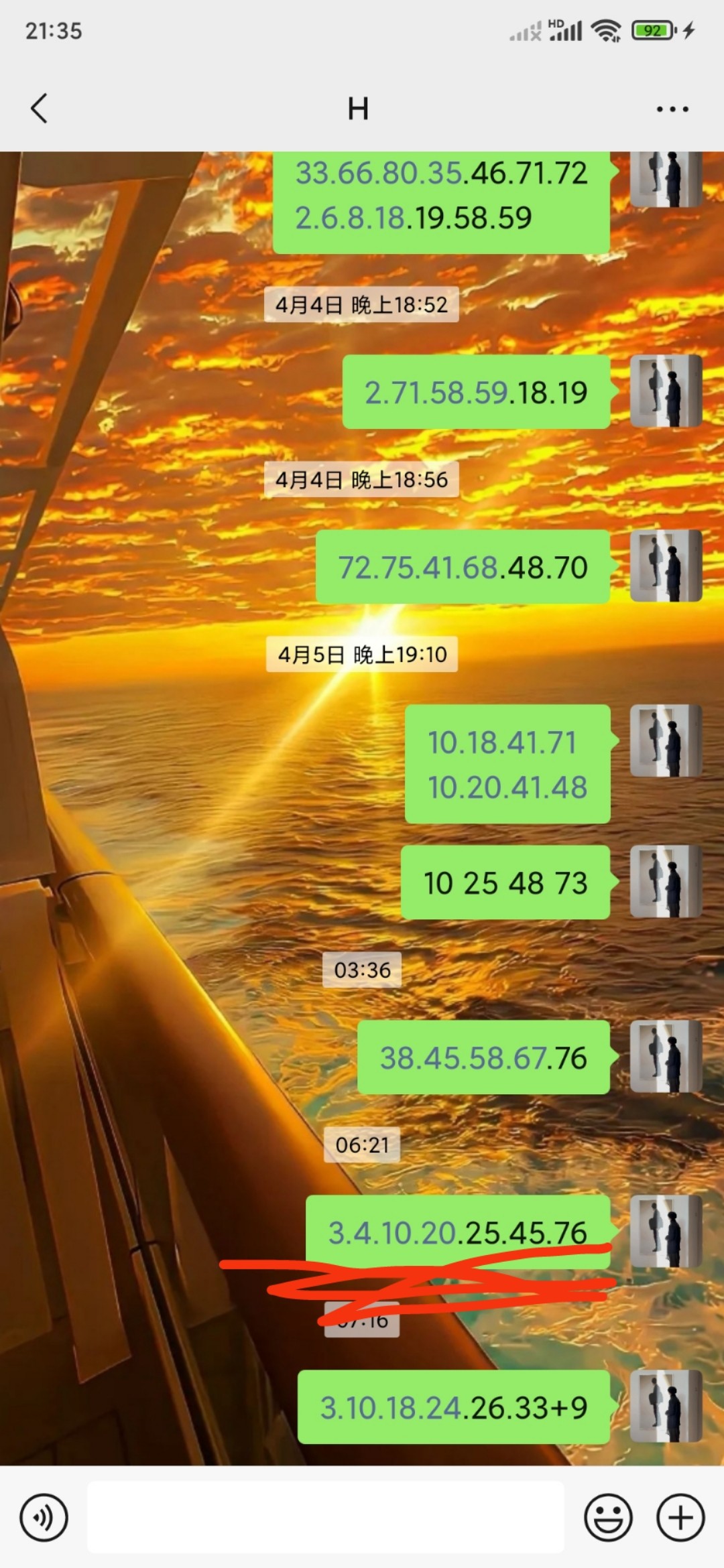Tap avatar beside the 10 25 48 73 message

[666, 881]
